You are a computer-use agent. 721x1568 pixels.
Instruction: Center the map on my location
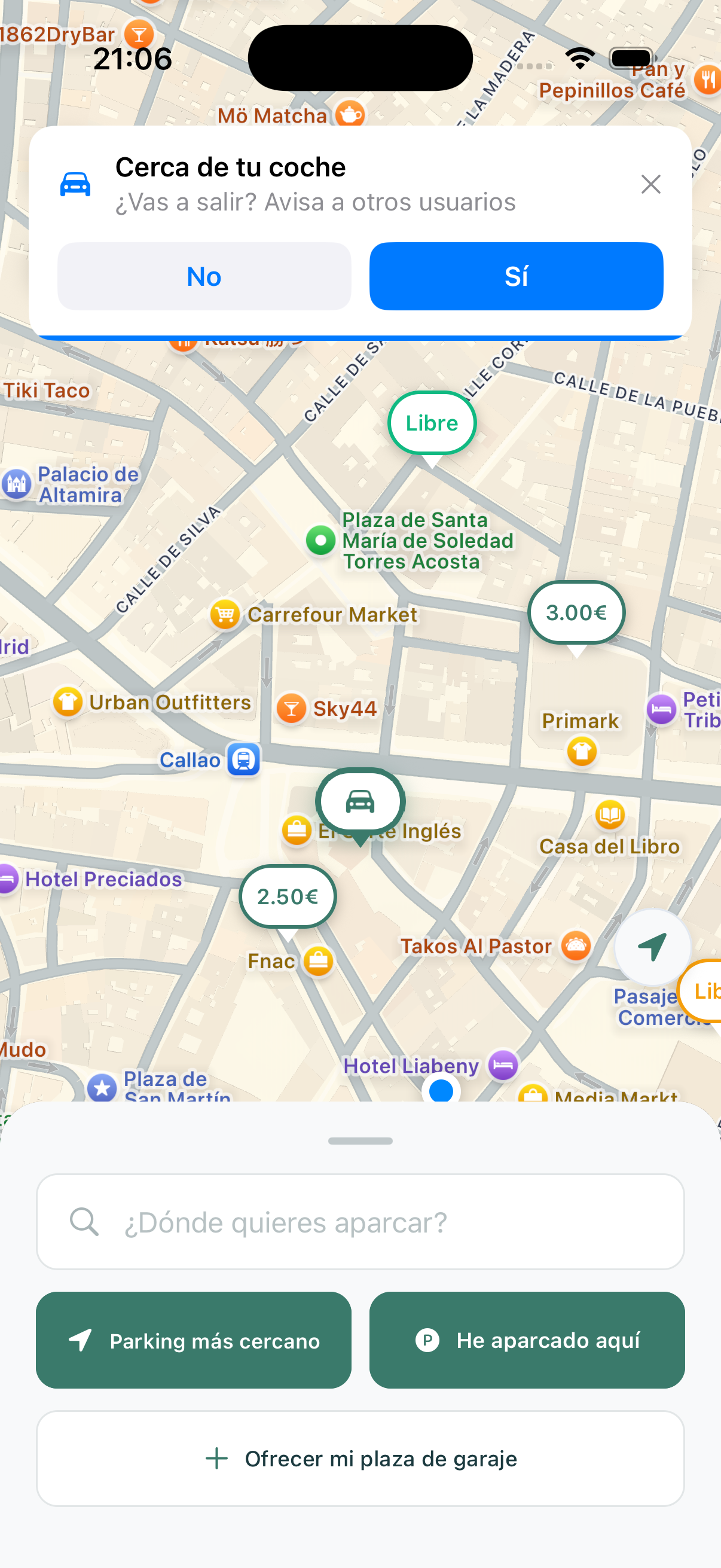pyautogui.click(x=652, y=947)
